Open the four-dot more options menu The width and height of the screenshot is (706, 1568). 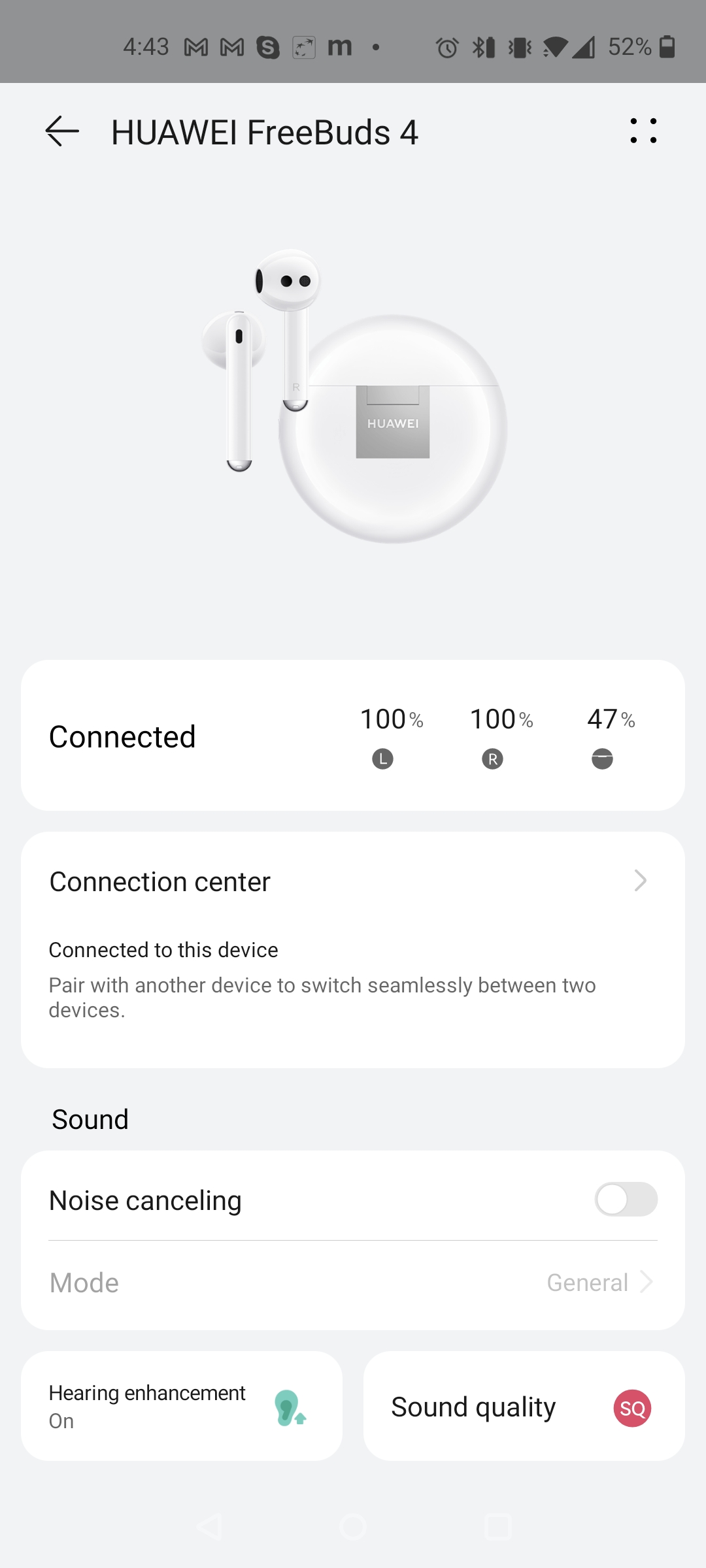[643, 131]
